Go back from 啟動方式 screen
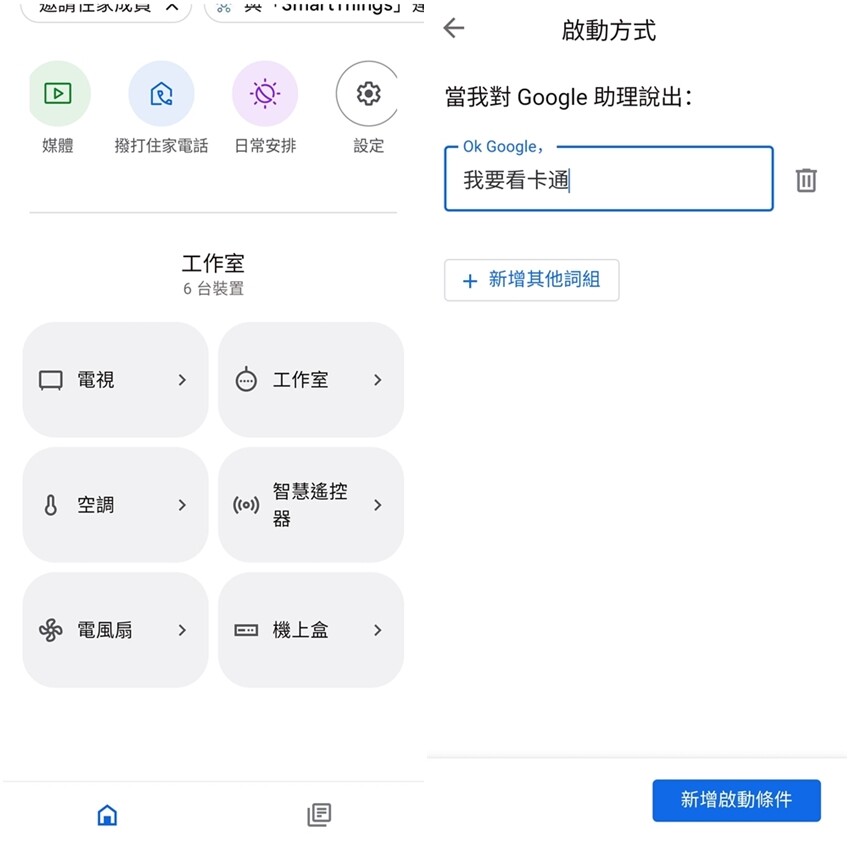 click(454, 28)
